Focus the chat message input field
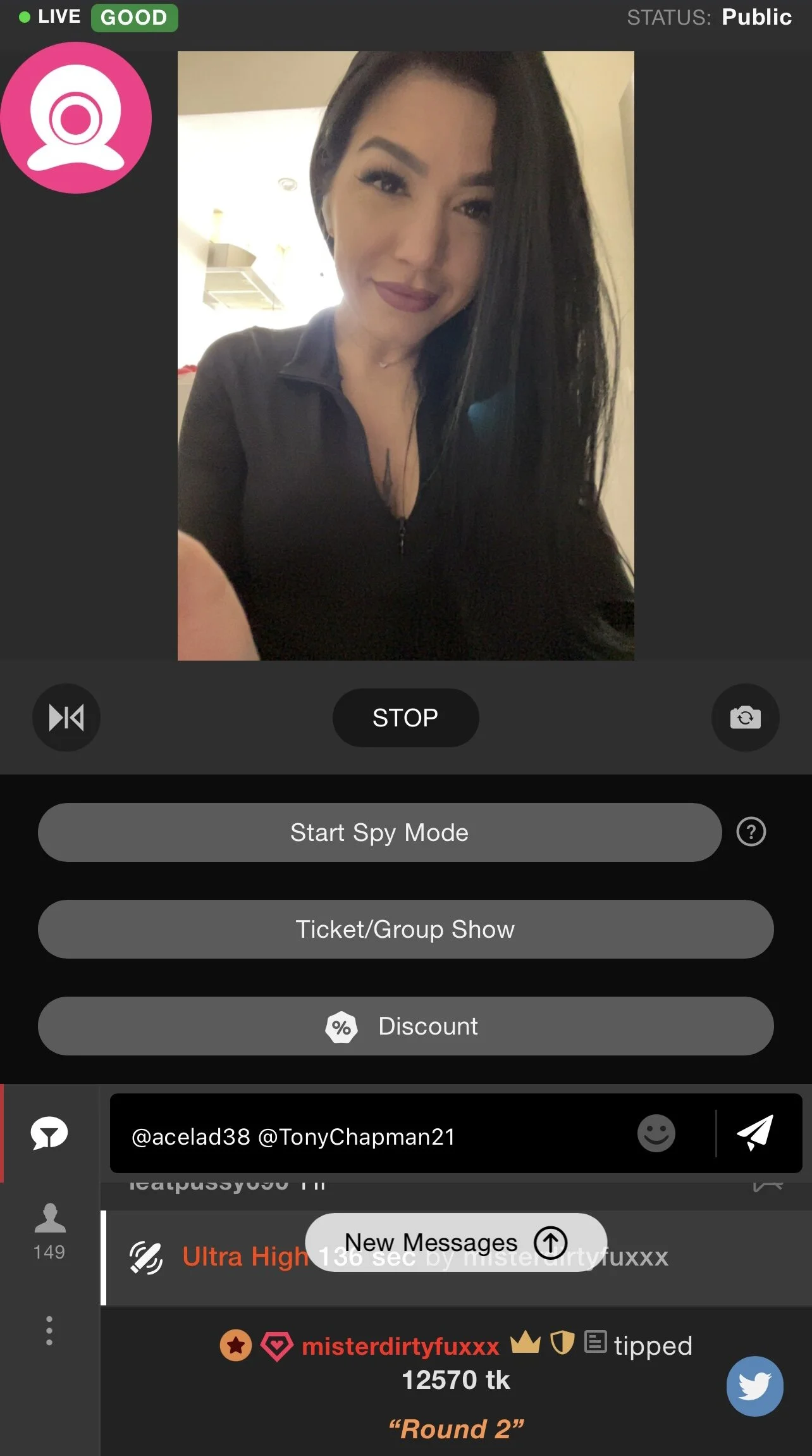This screenshot has width=812, height=1456. coord(373,1136)
